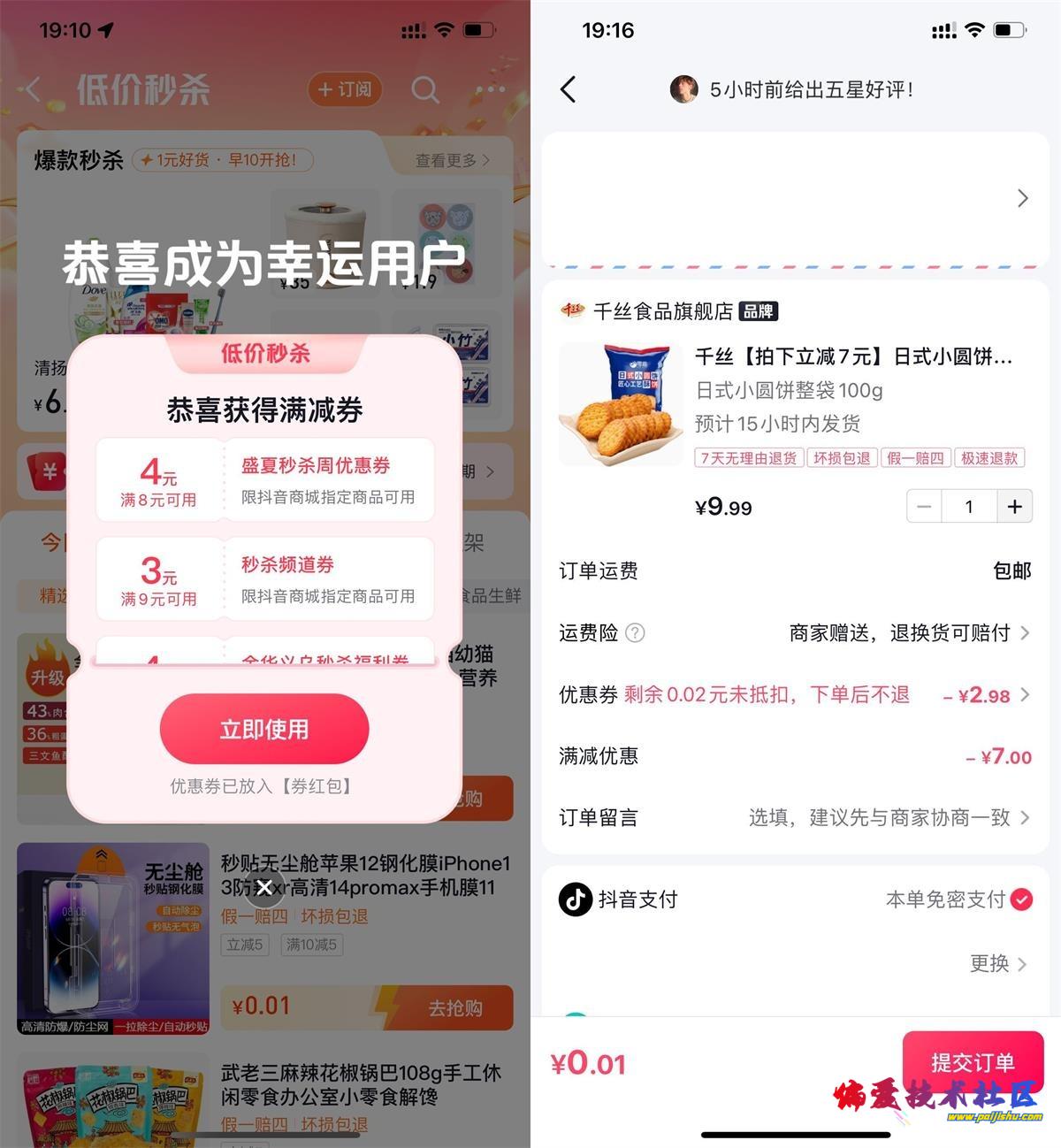Open the 千丝食品旗舰店 store page

click(x=663, y=311)
